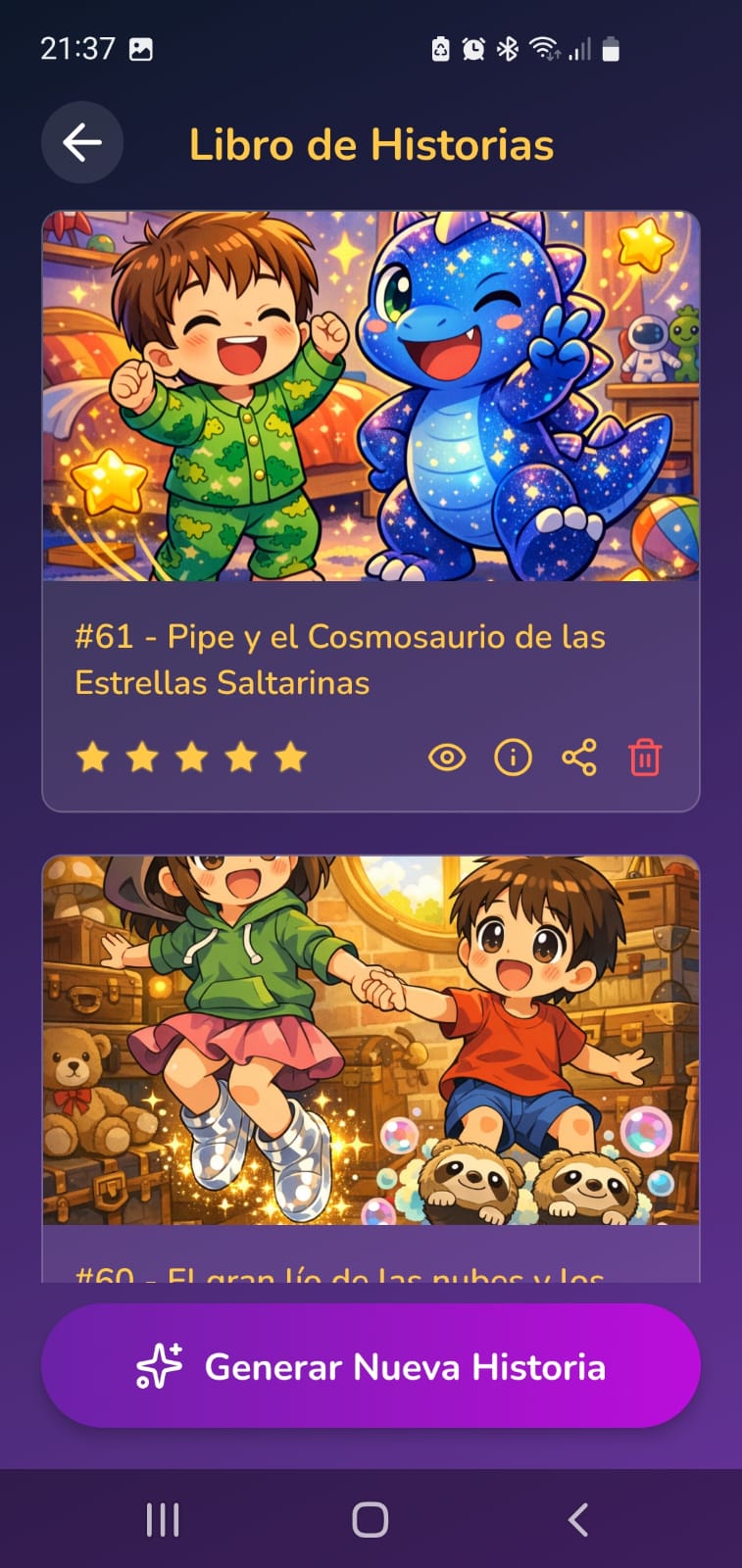Open the story #60 card
Image resolution: width=742 pixels, height=1568 pixels.
(371, 1069)
